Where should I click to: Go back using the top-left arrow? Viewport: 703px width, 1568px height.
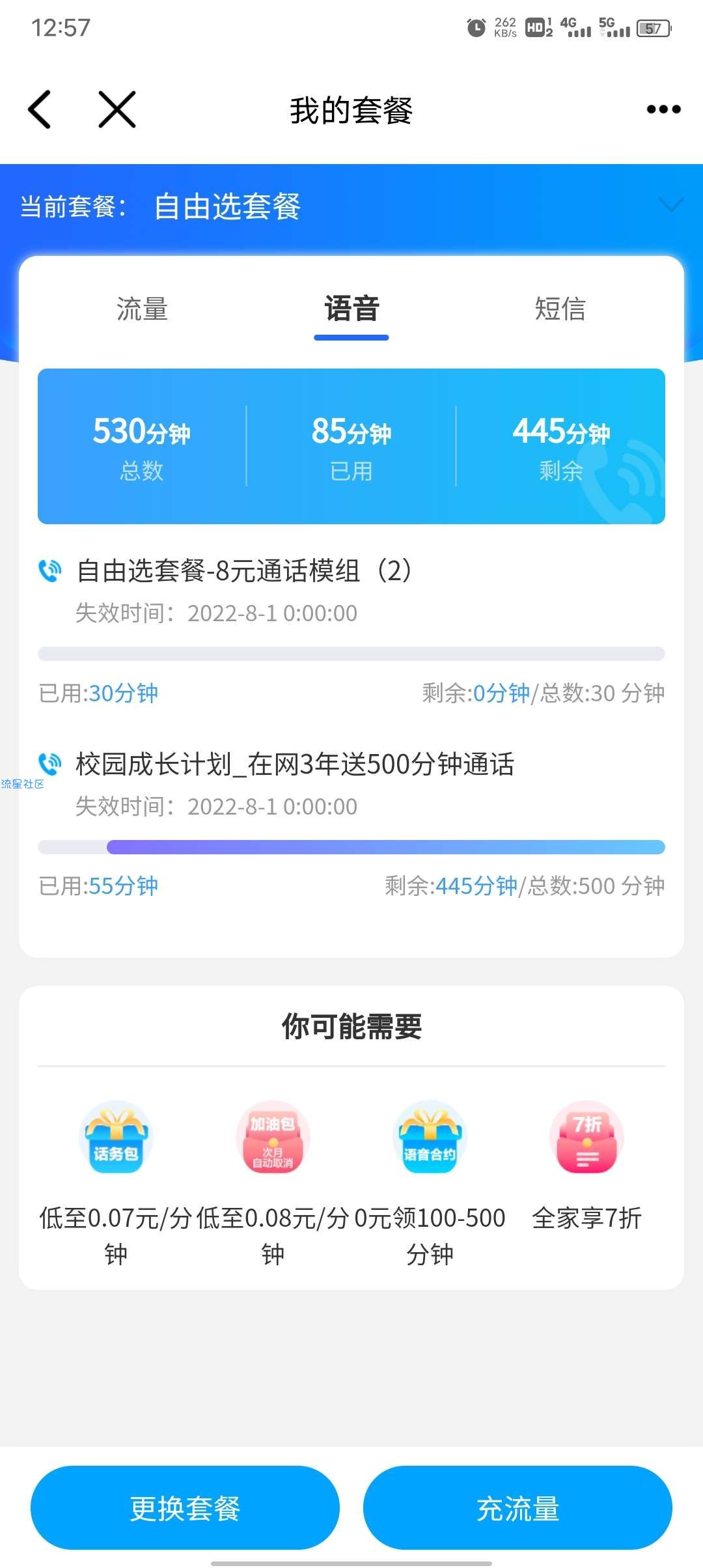39,109
